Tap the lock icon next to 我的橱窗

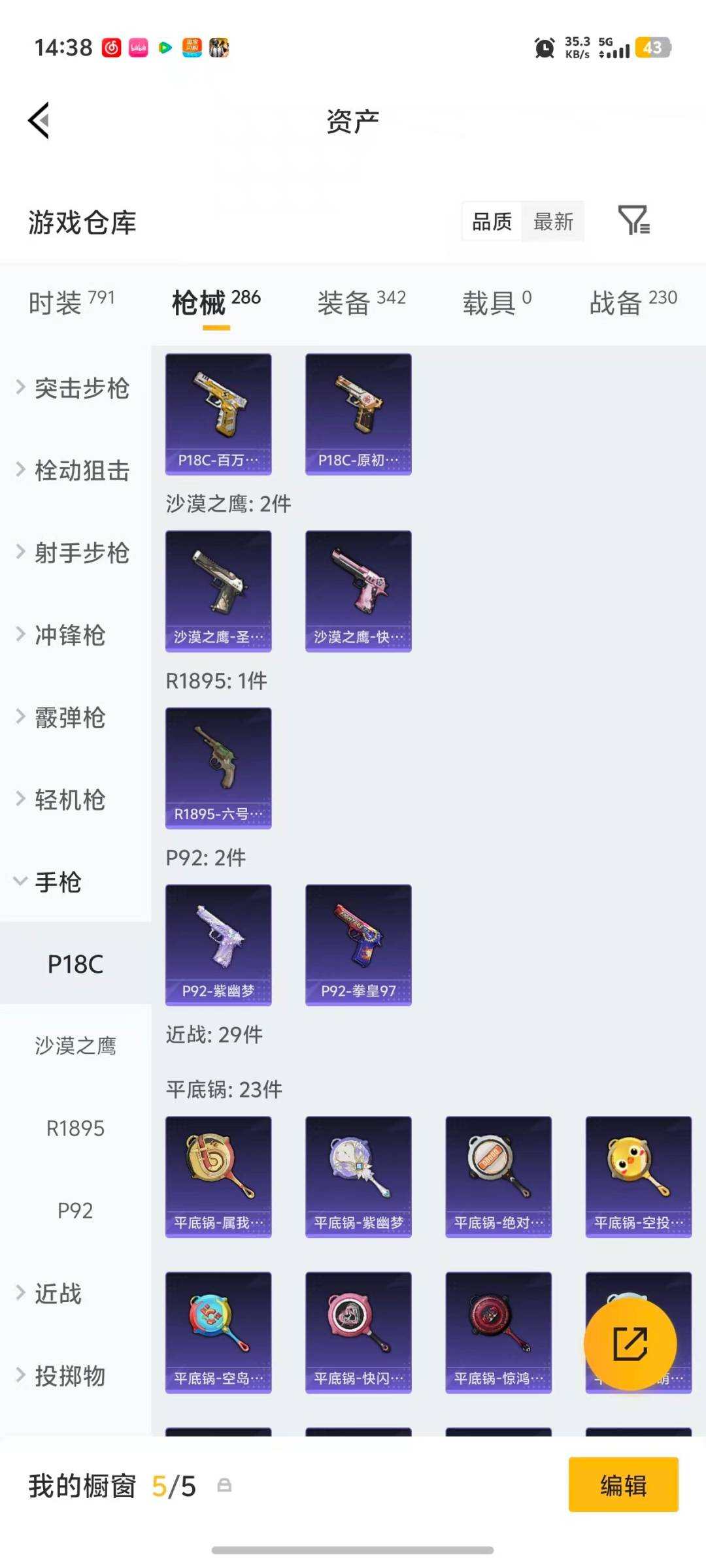pyautogui.click(x=224, y=1484)
